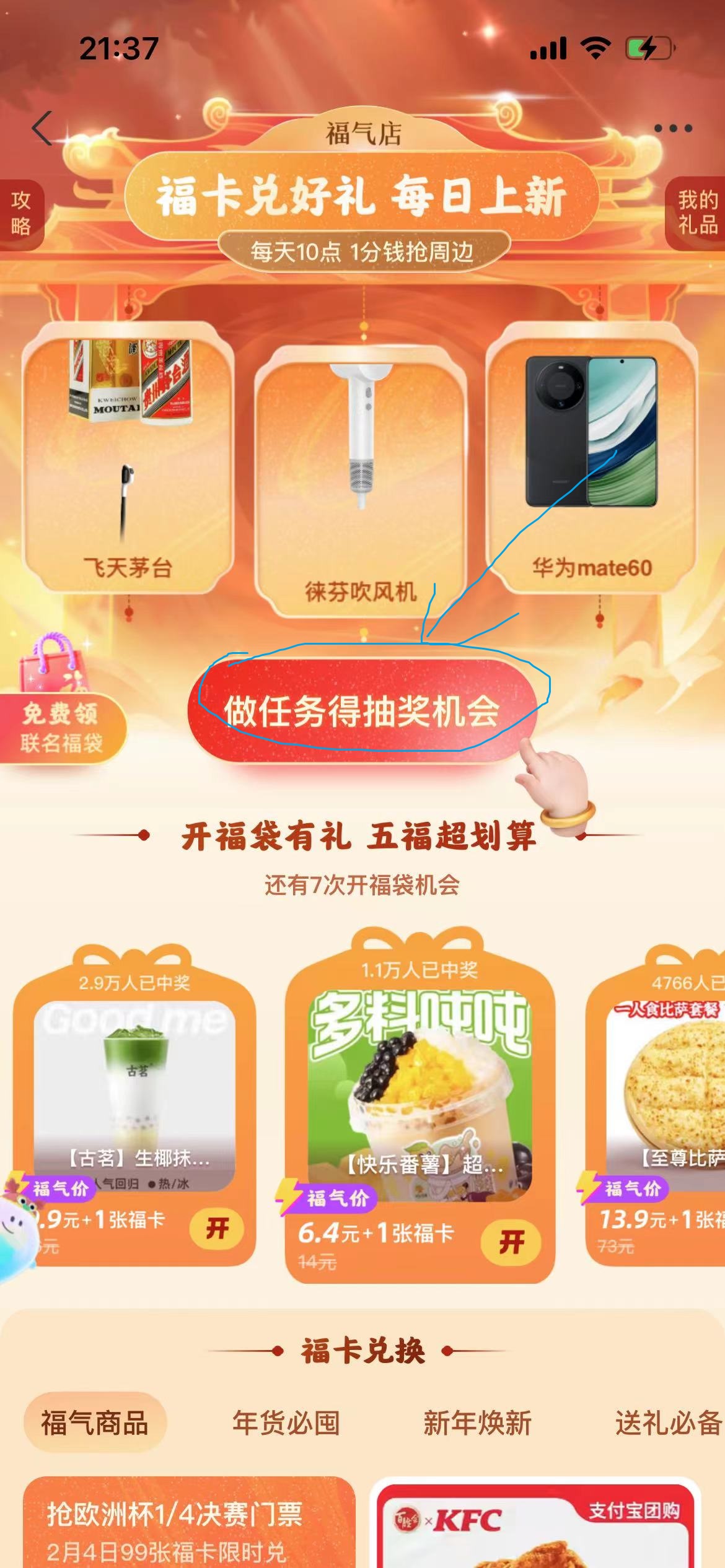Switch to the 新年焕新 tab
725x1568 pixels.
[x=477, y=1422]
